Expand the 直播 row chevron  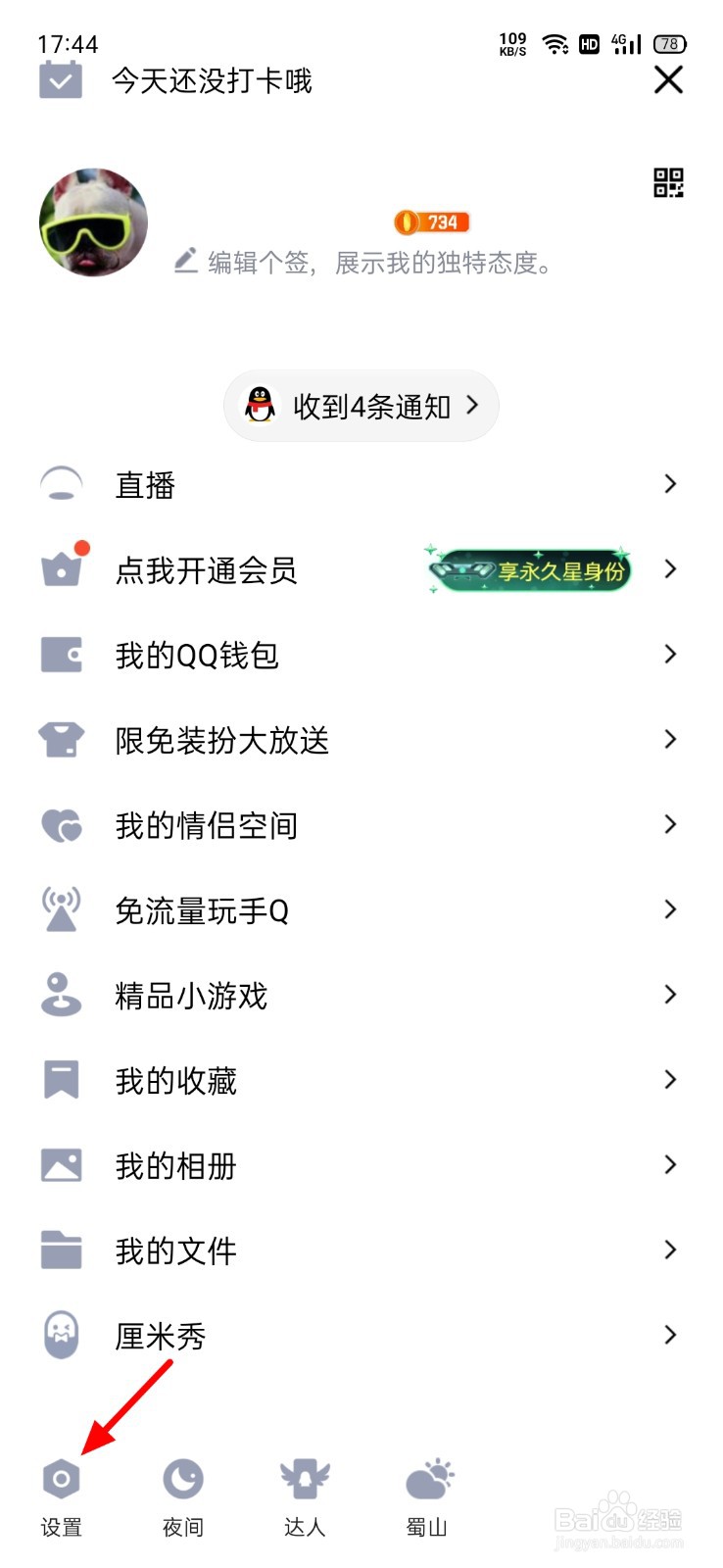670,483
